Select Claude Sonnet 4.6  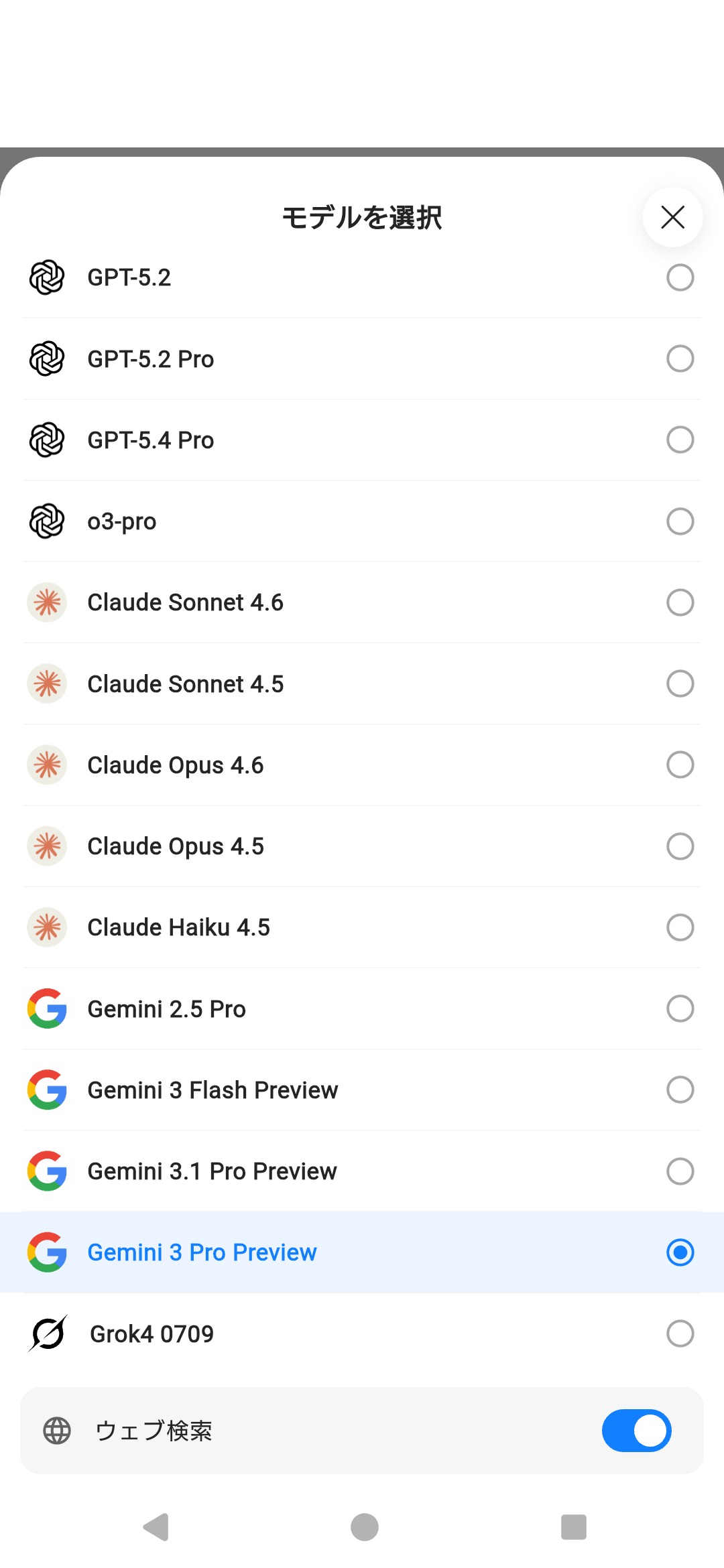click(362, 602)
